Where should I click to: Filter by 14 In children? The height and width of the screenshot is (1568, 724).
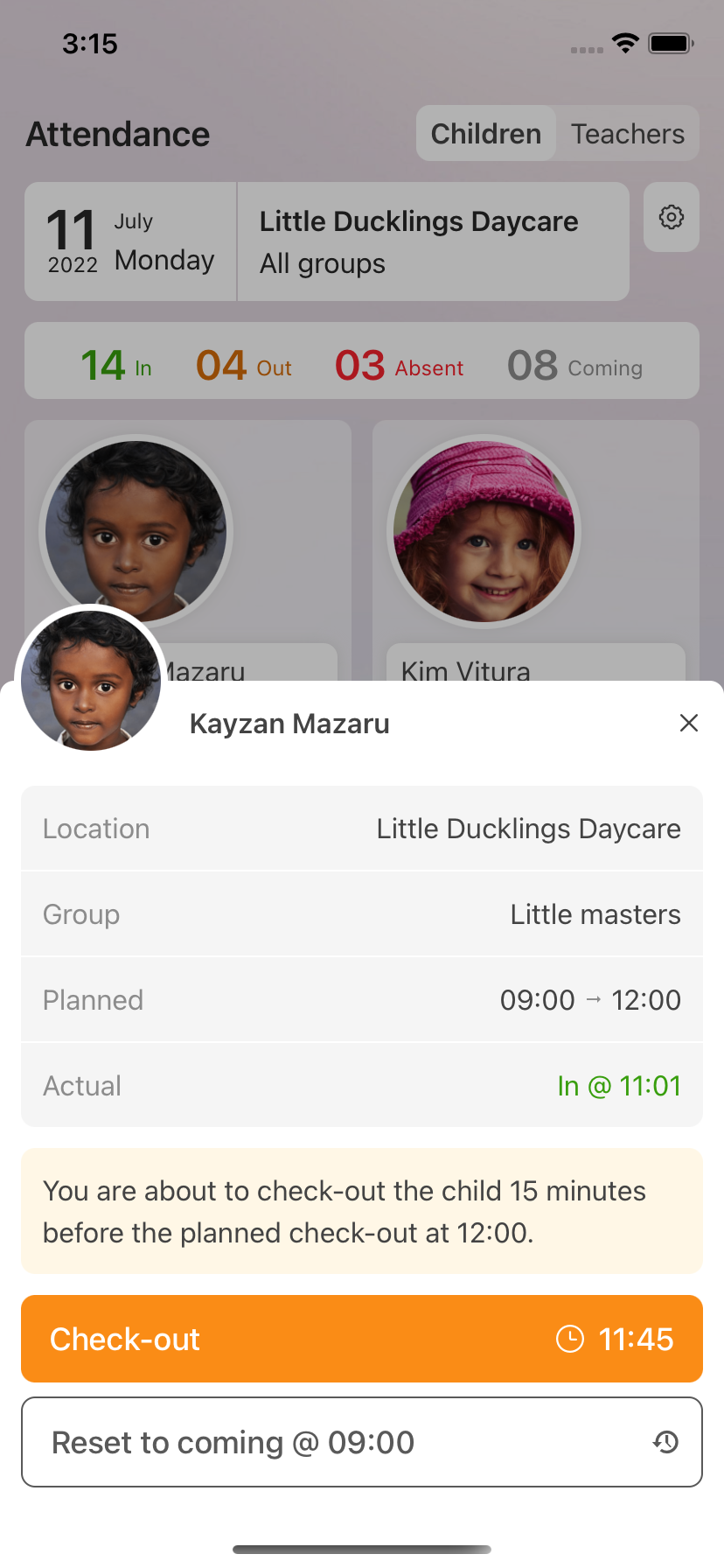click(x=116, y=366)
